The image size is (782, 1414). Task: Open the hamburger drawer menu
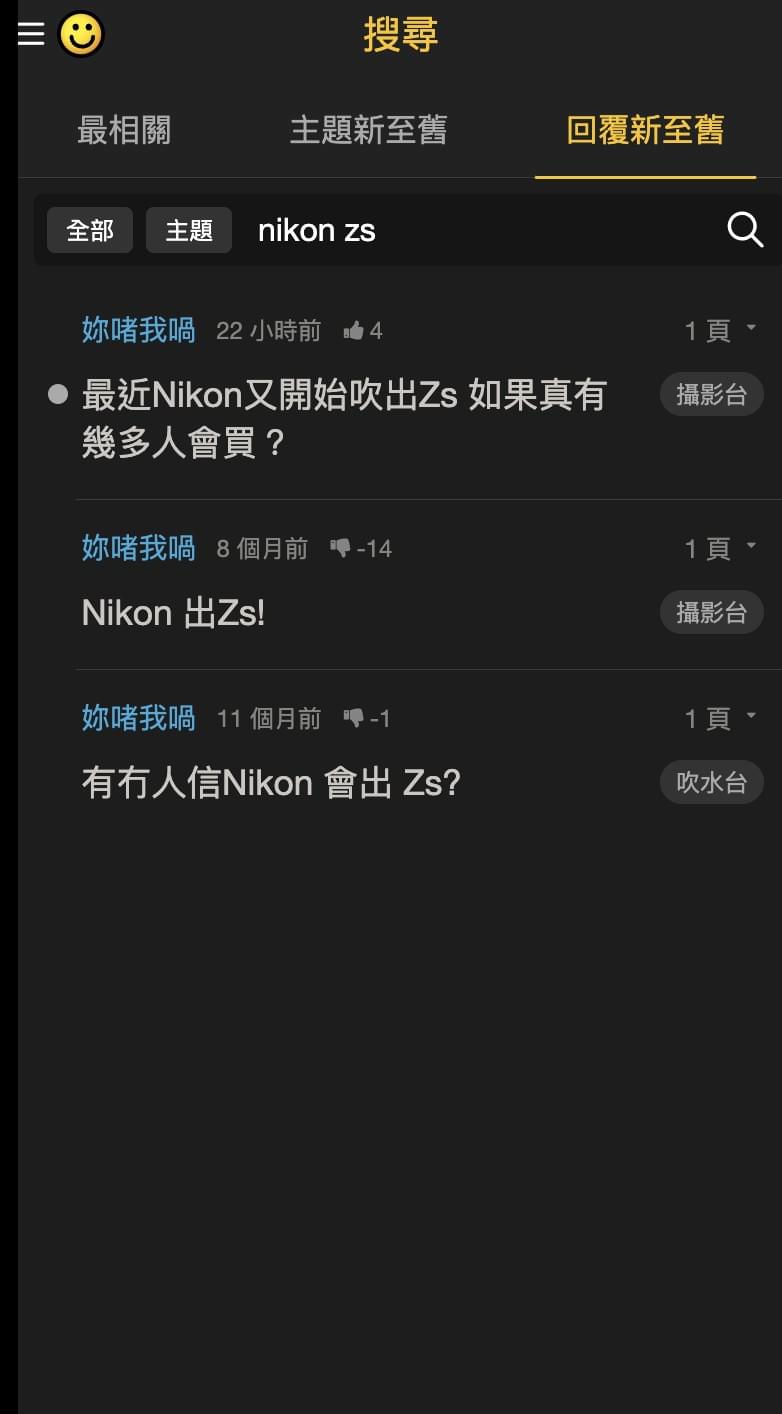(31, 34)
